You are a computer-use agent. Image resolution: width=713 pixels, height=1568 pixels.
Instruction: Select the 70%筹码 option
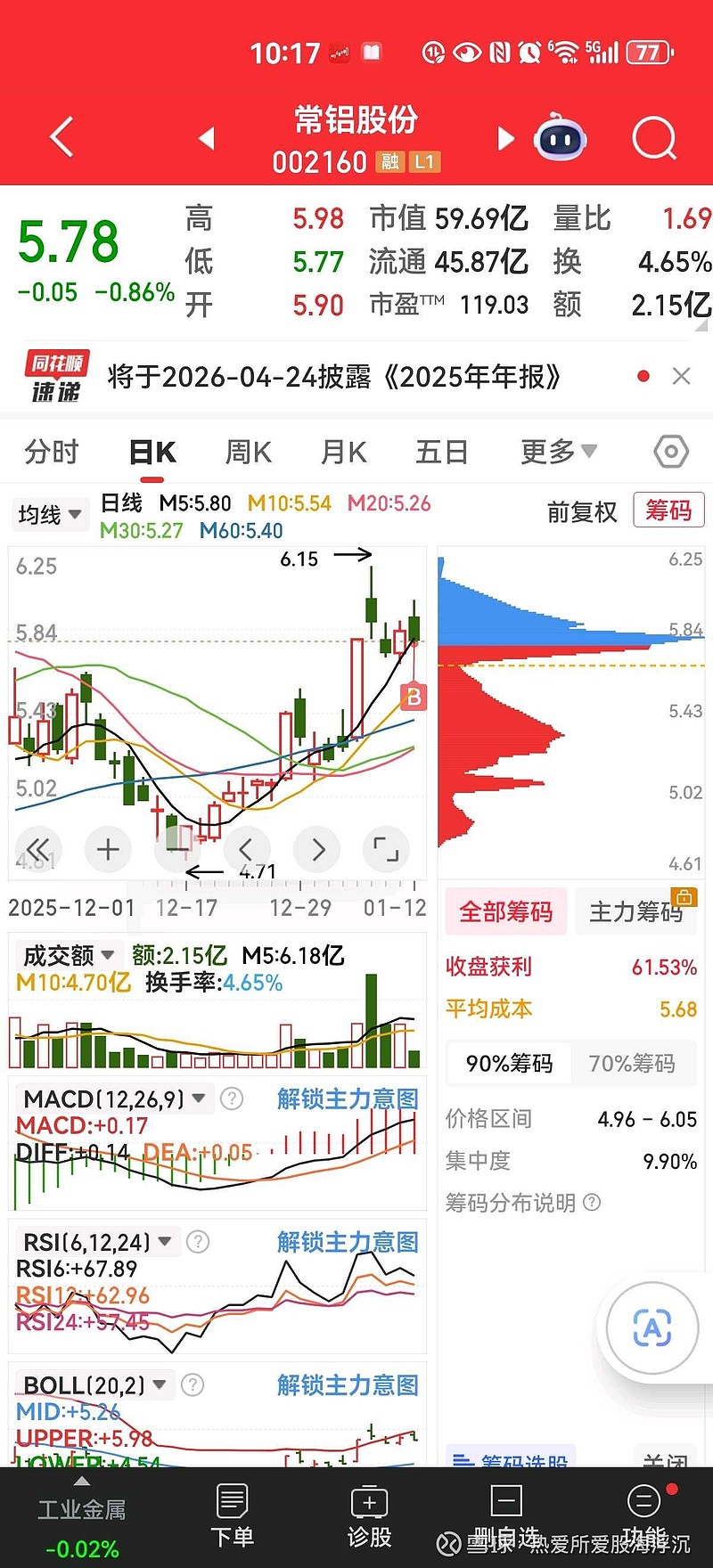[x=634, y=1063]
